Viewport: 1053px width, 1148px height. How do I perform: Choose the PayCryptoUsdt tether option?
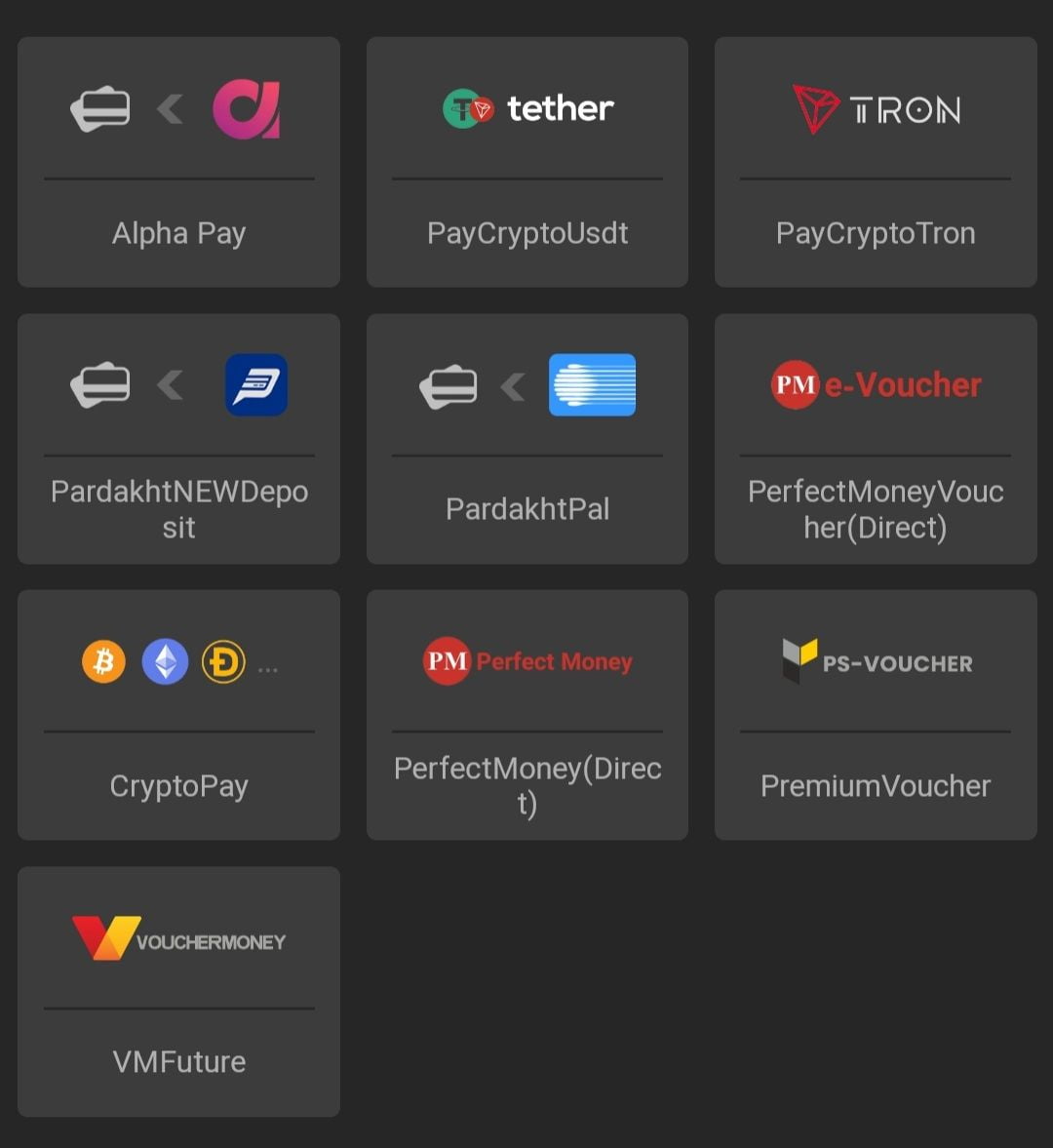point(526,162)
